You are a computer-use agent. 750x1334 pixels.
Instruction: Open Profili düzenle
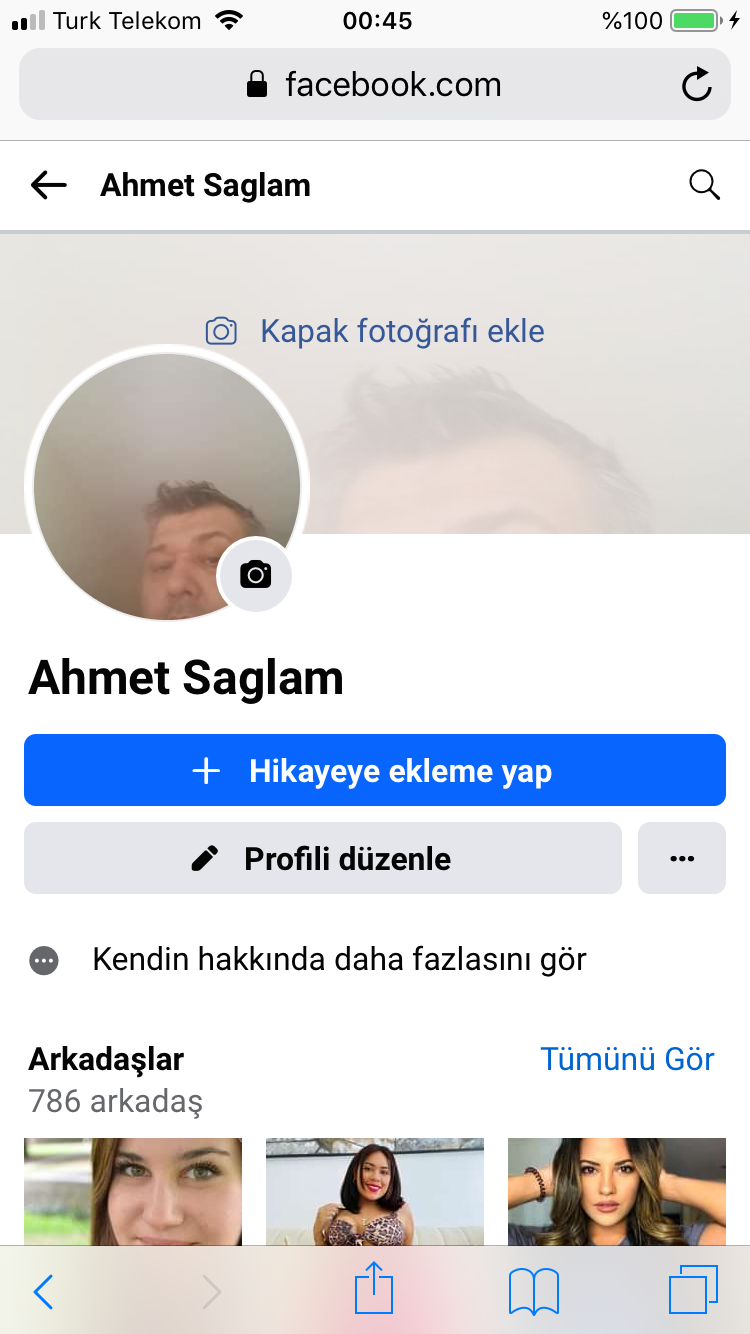pyautogui.click(x=323, y=858)
